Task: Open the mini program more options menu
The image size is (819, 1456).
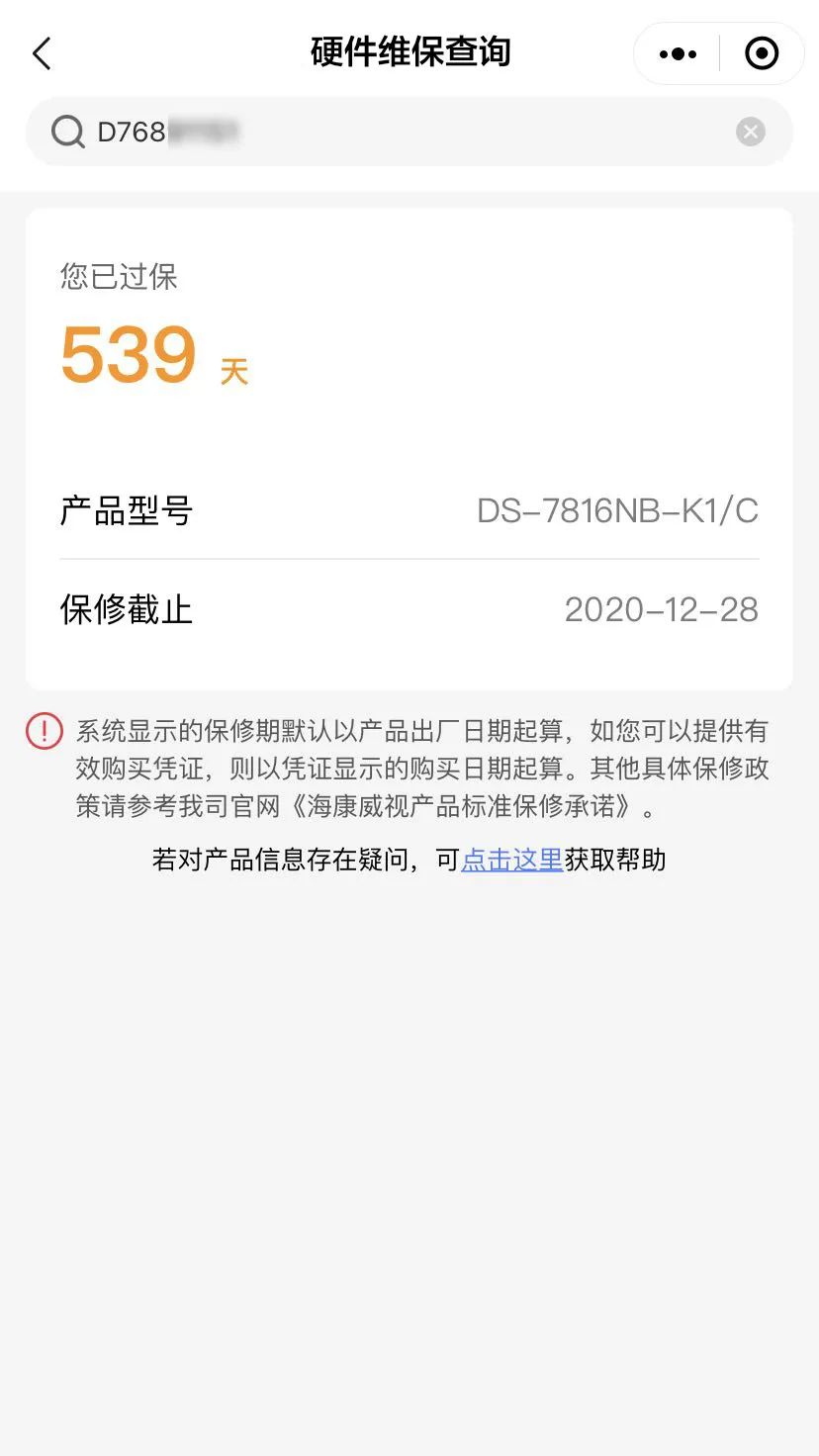Action: 678,53
